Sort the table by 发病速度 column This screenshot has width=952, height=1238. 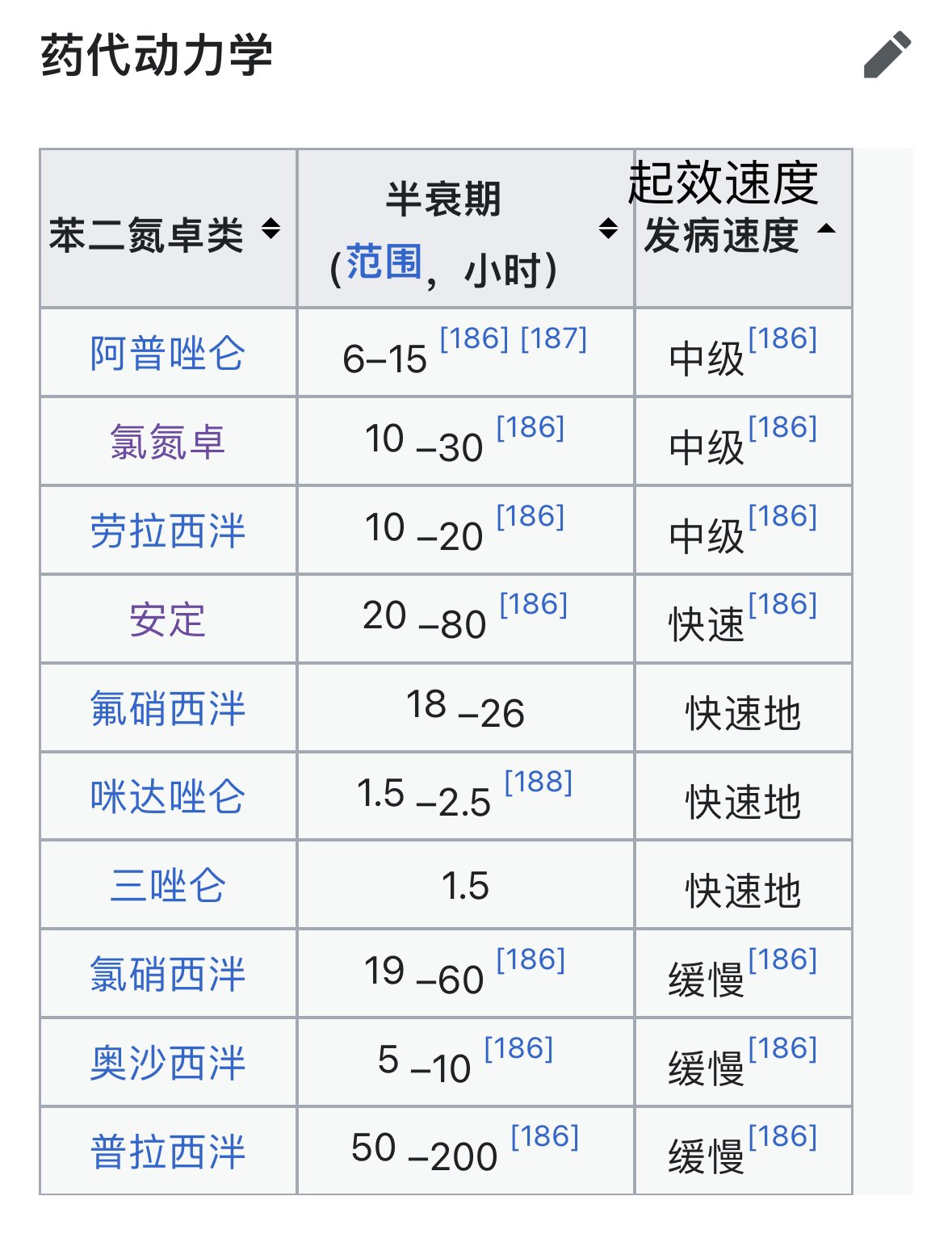[825, 229]
